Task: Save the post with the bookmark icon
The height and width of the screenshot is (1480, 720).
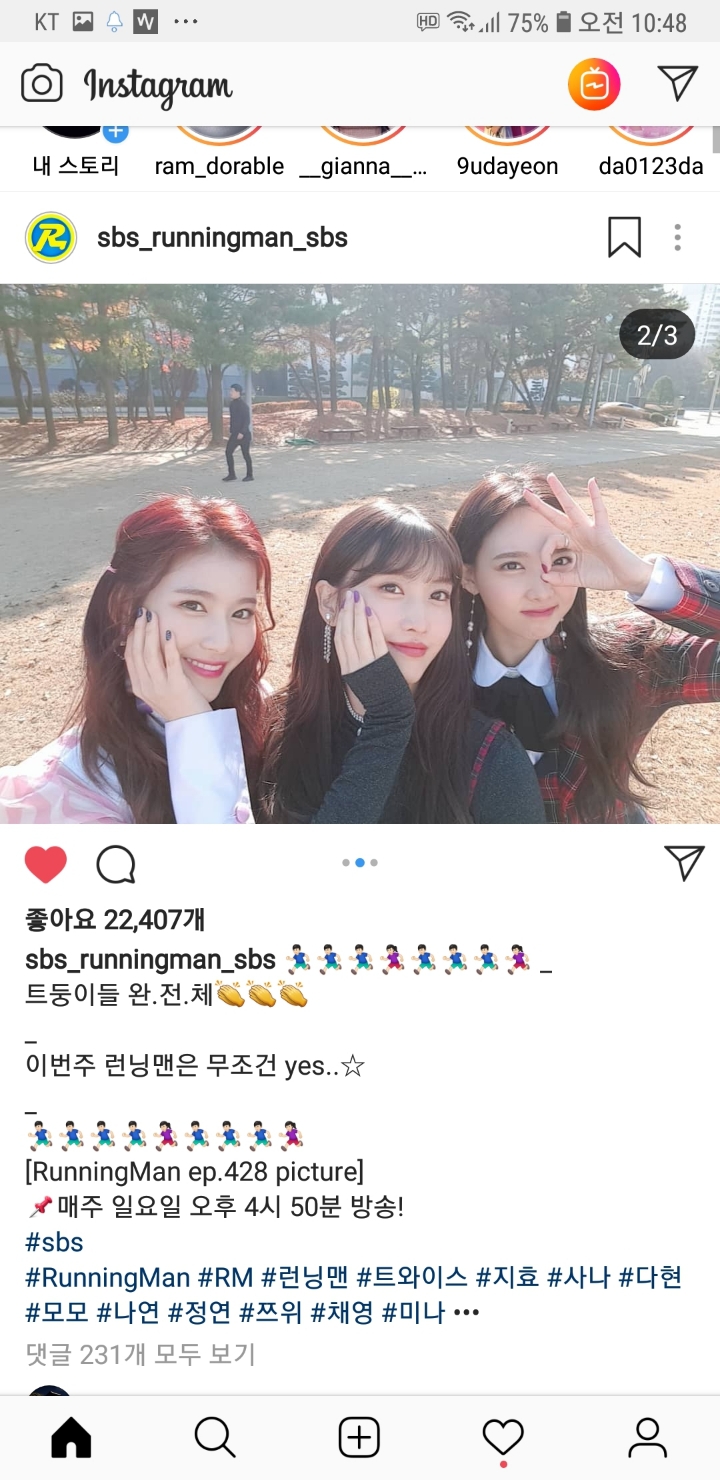Action: (625, 237)
